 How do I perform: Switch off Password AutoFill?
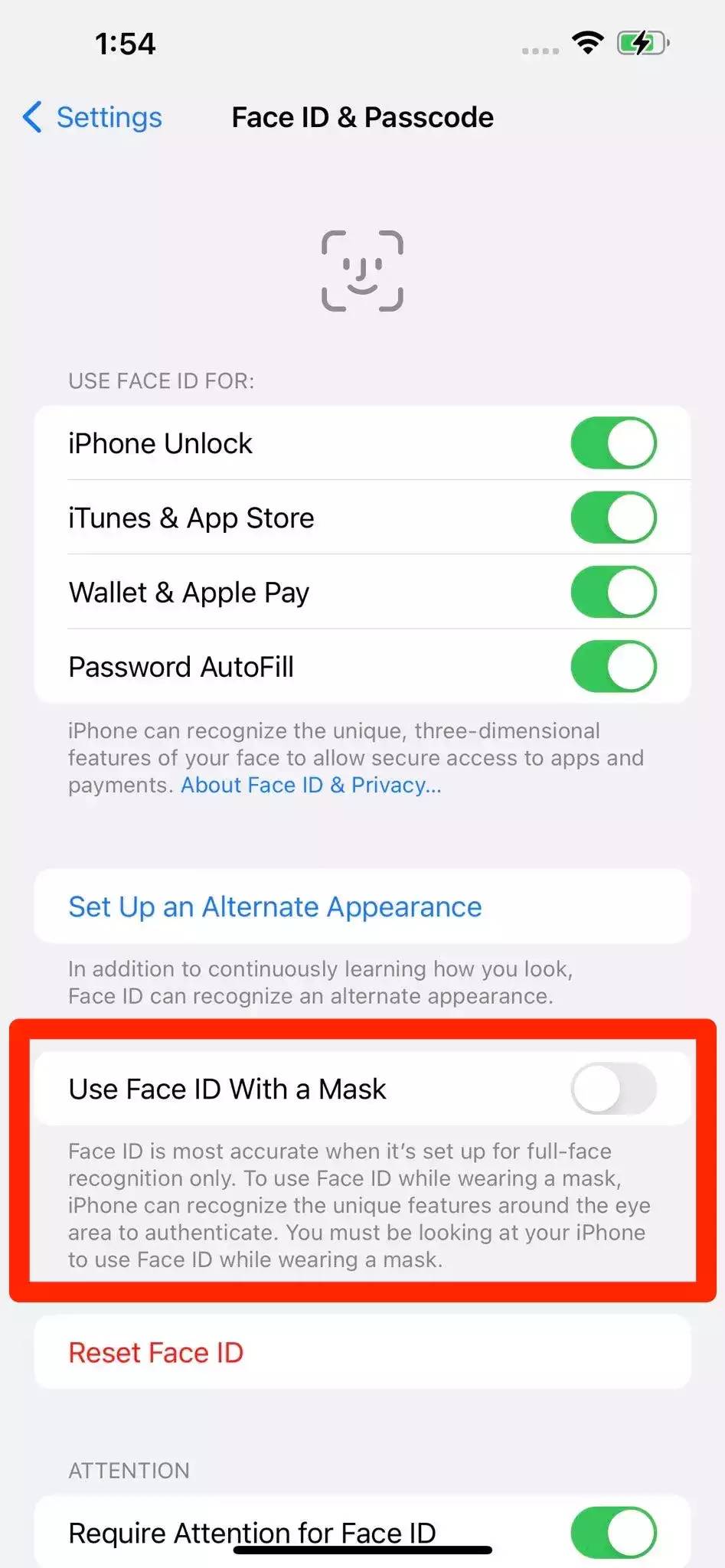point(613,666)
